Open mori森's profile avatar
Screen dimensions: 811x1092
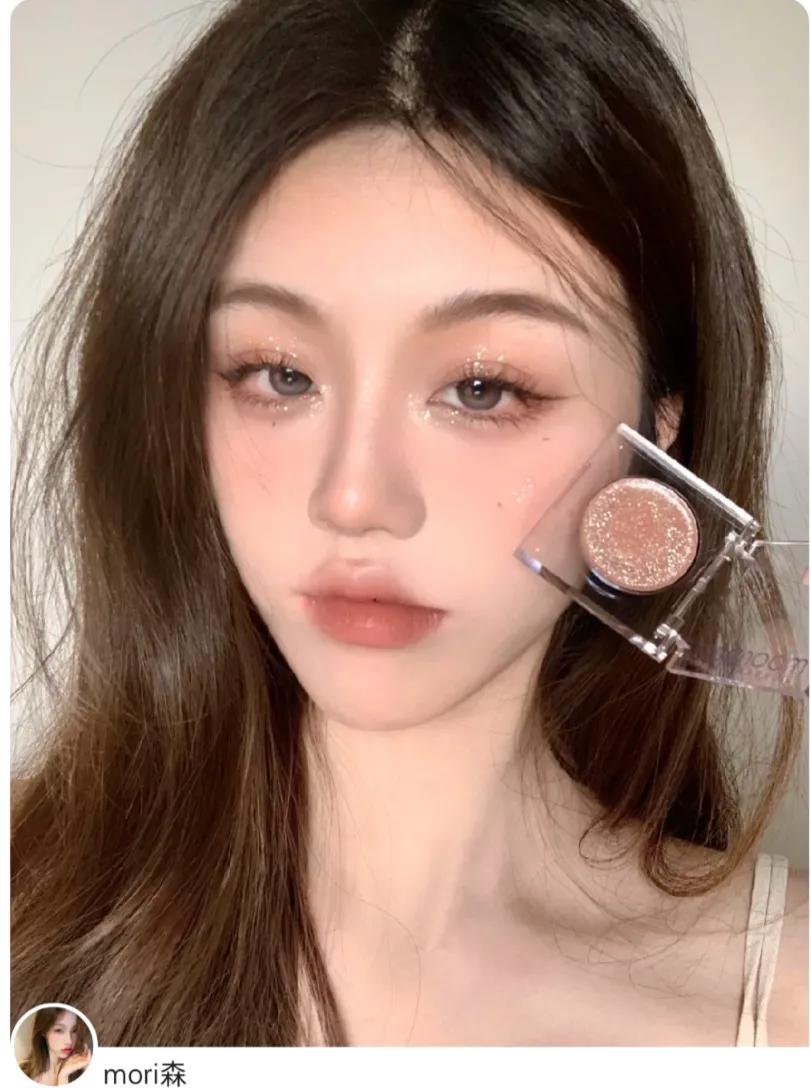54,1047
